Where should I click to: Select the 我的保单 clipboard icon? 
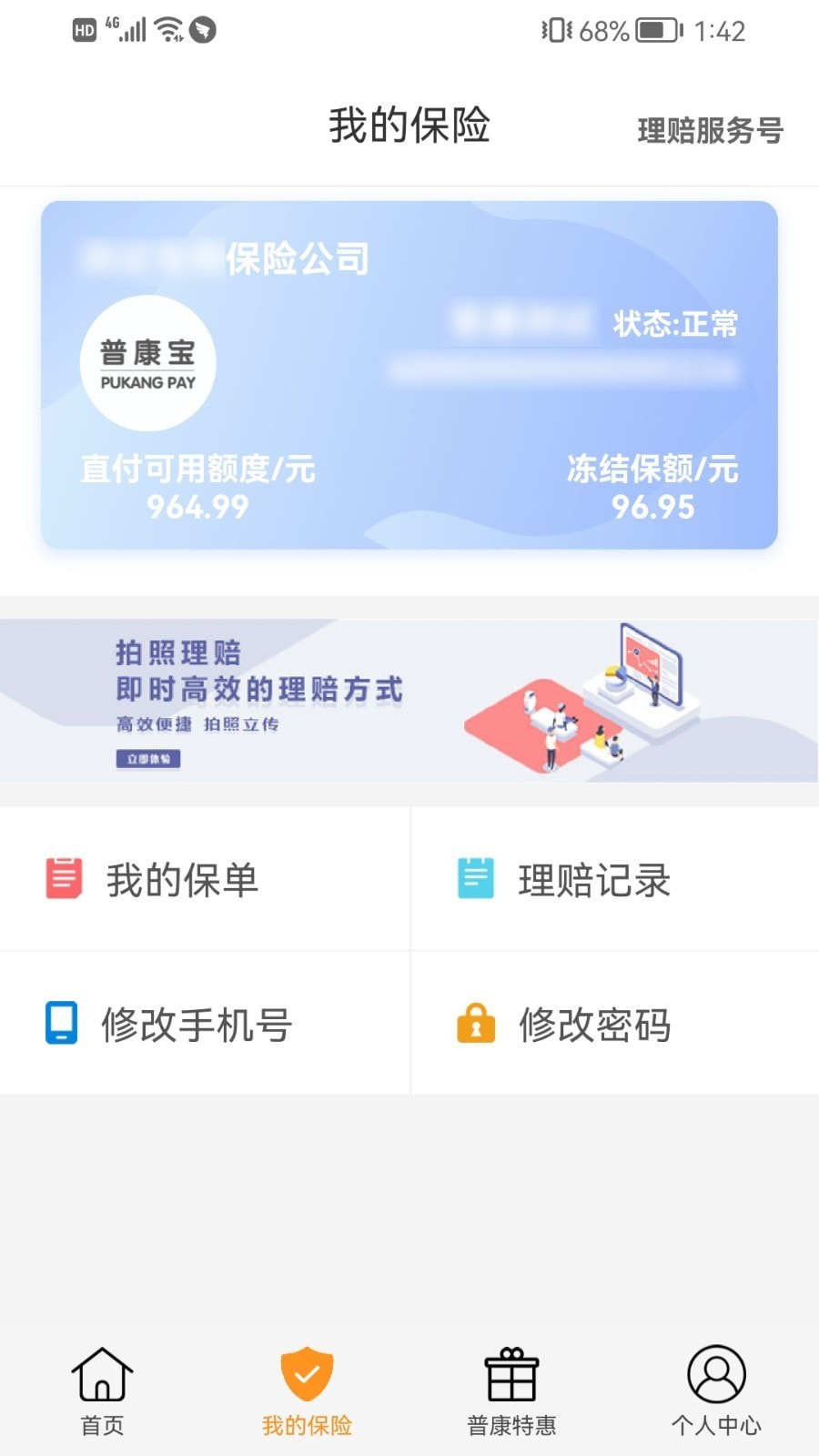[x=61, y=878]
